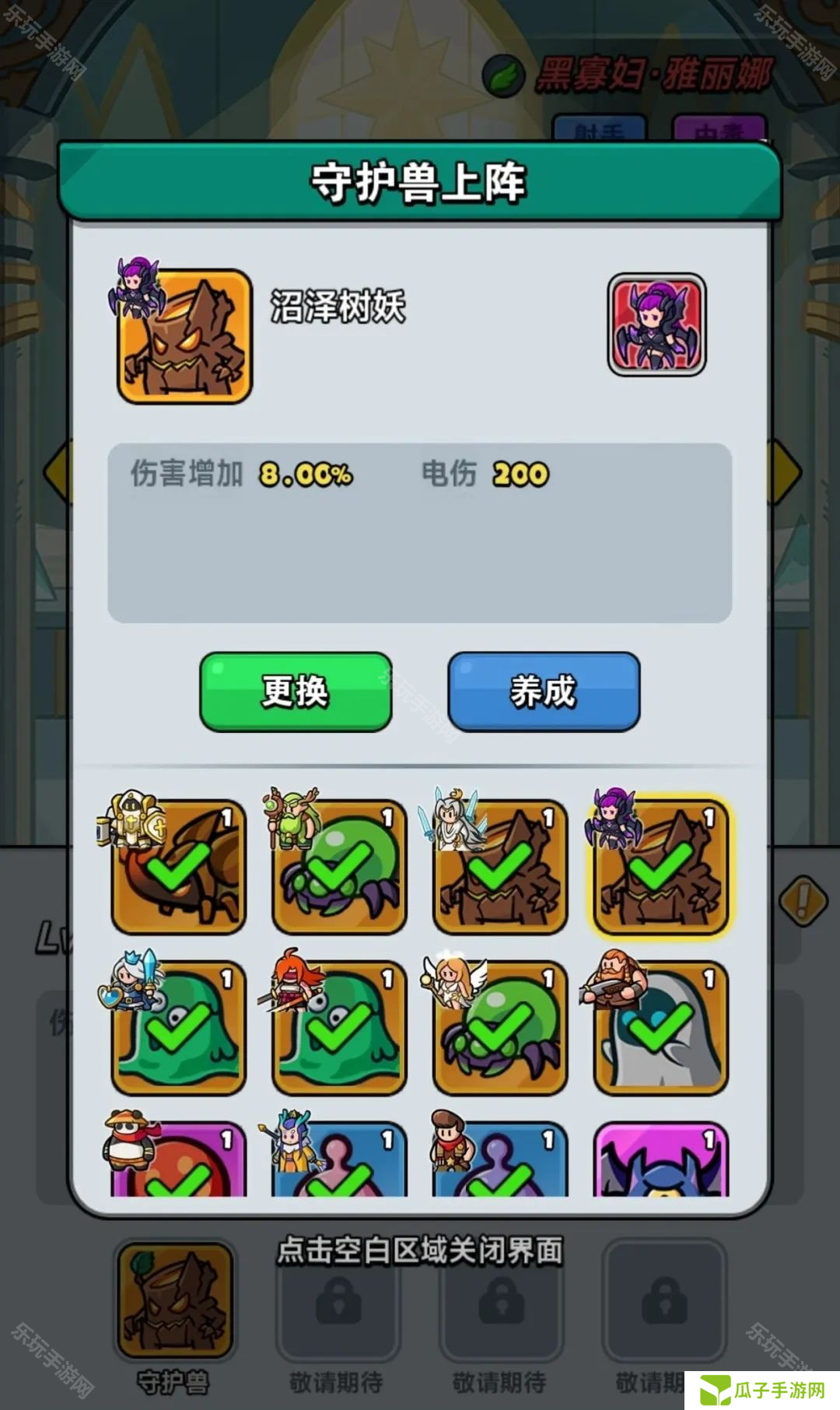The height and width of the screenshot is (1410, 840).
Task: Open the 黑寡妇 hero portrait
Action: tap(656, 324)
